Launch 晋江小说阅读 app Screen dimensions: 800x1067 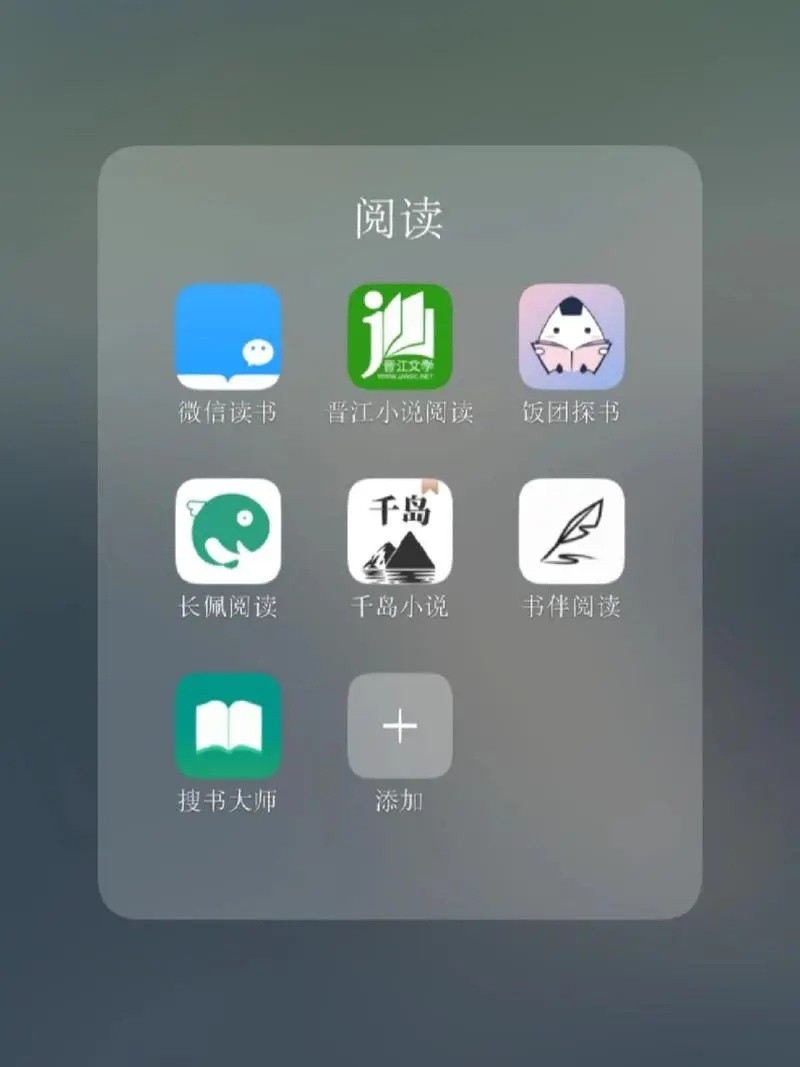[400, 337]
